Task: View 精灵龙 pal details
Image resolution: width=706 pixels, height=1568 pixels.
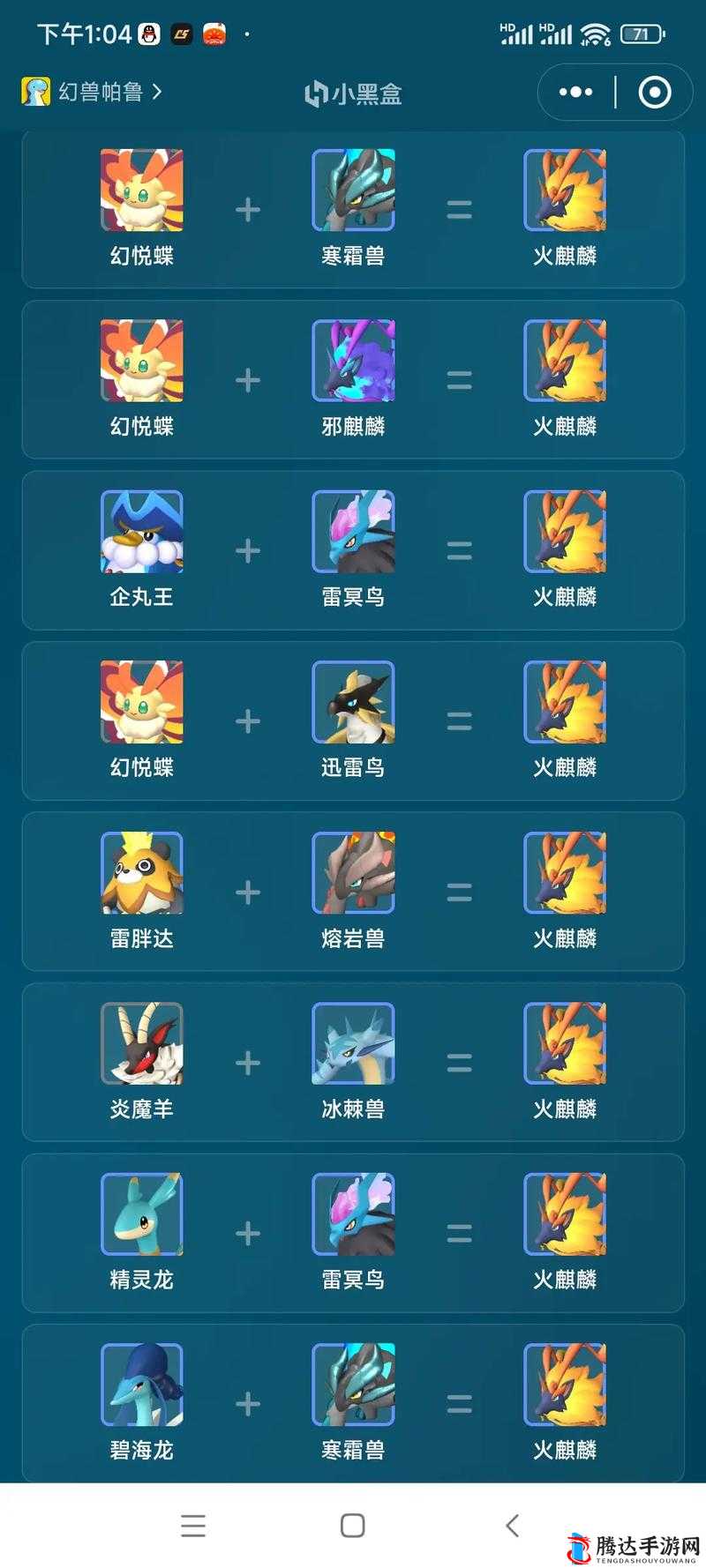Action: click(x=141, y=1214)
